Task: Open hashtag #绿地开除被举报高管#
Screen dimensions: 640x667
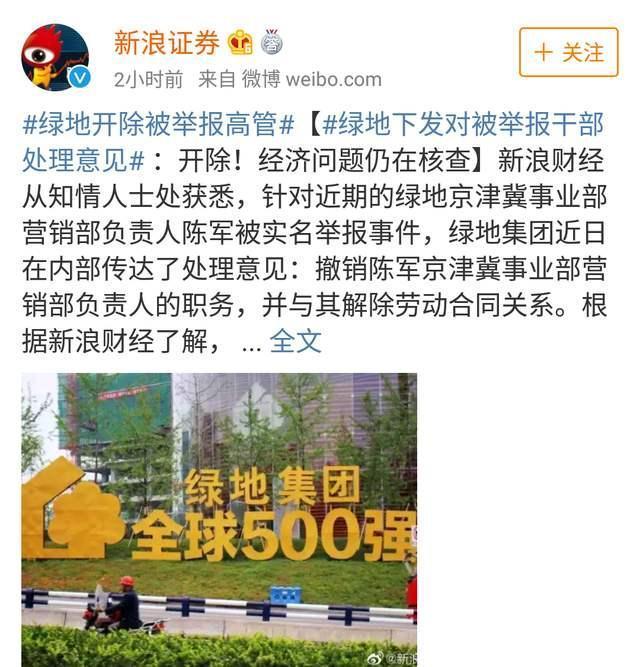Action: pos(158,124)
